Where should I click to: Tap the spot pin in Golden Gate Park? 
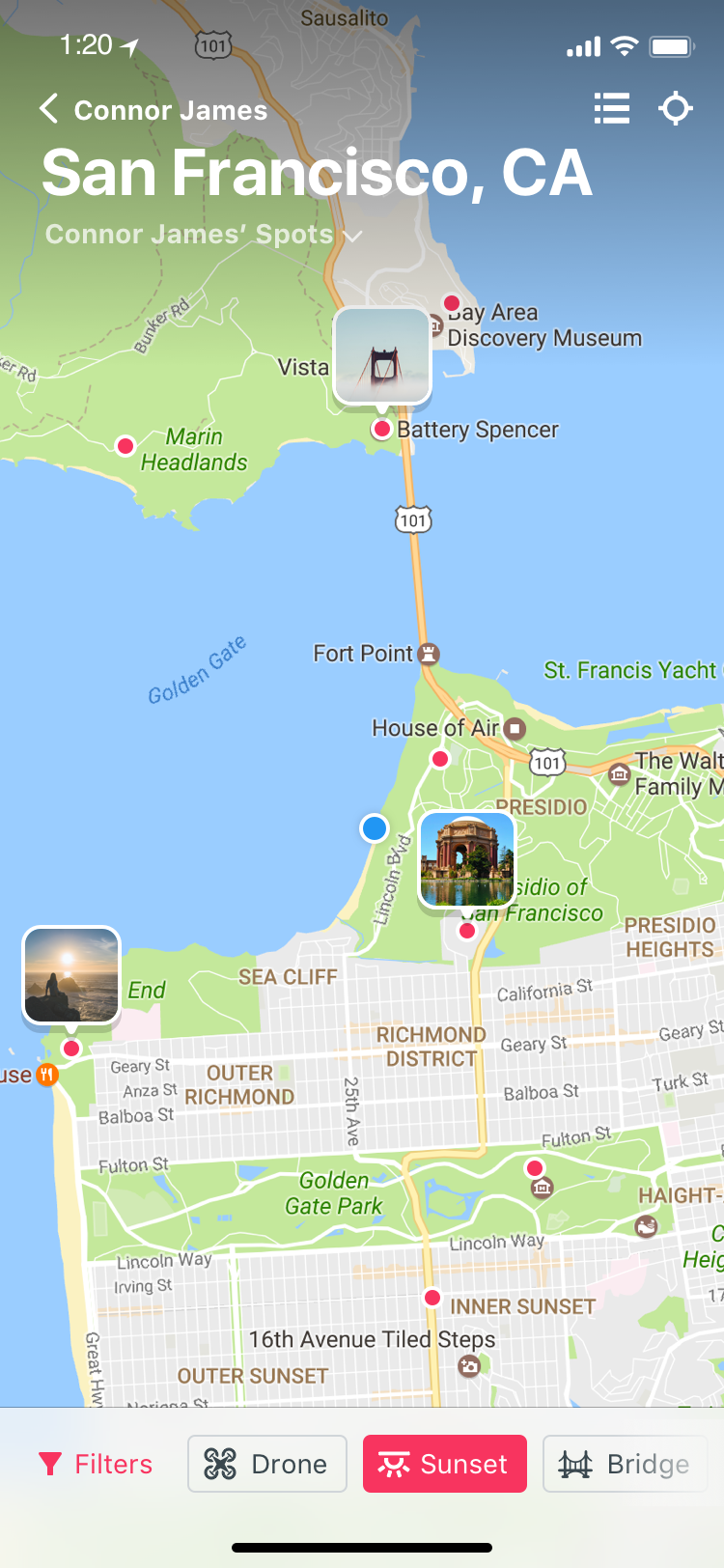point(534,1168)
